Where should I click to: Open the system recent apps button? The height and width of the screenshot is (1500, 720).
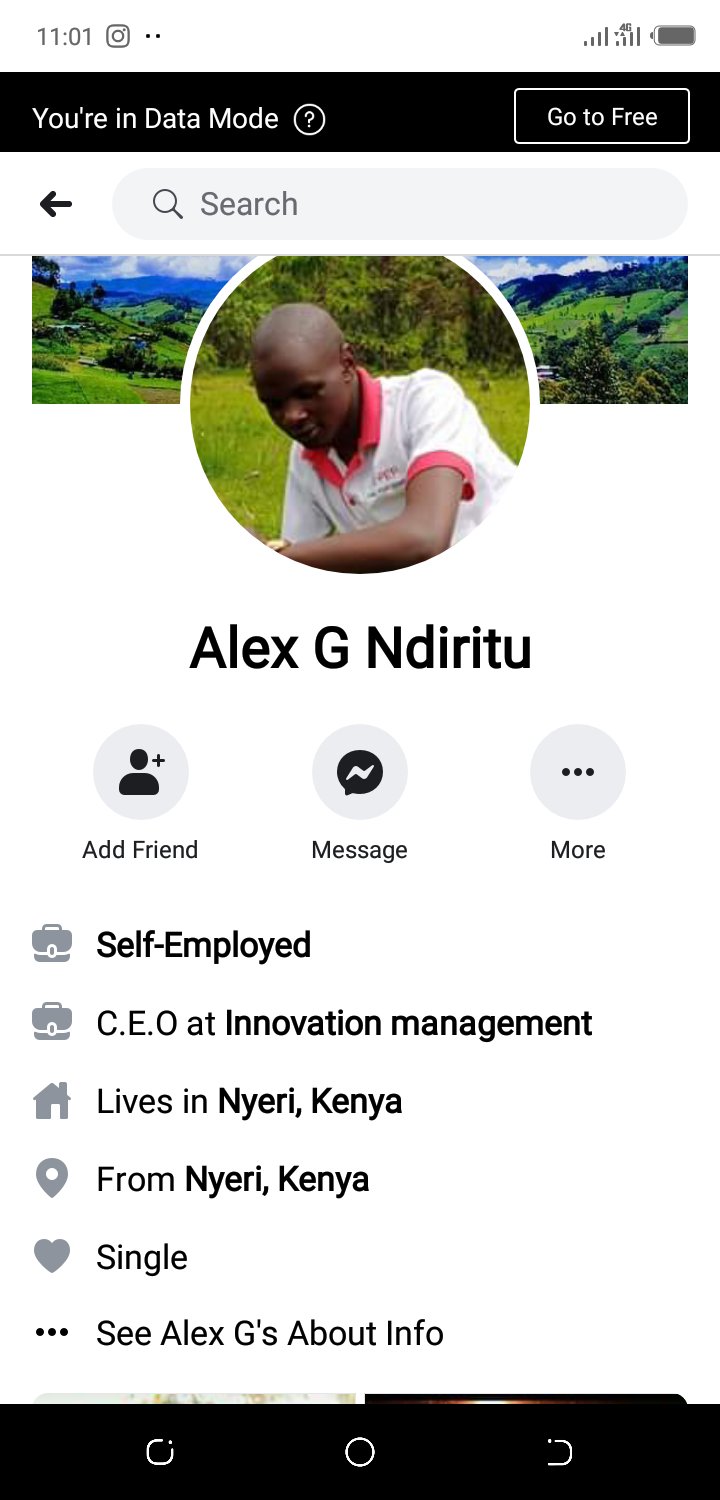(160, 1452)
